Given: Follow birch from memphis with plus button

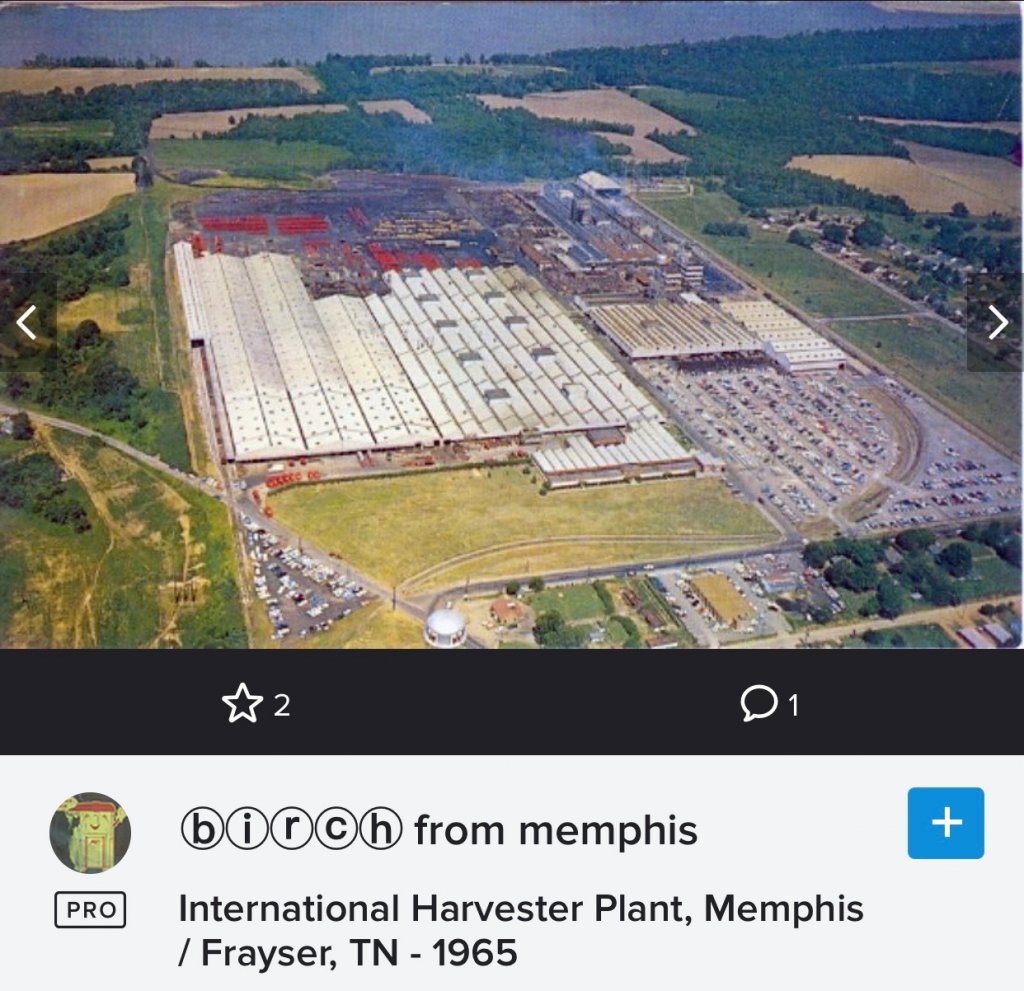Looking at the screenshot, I should (x=945, y=823).
